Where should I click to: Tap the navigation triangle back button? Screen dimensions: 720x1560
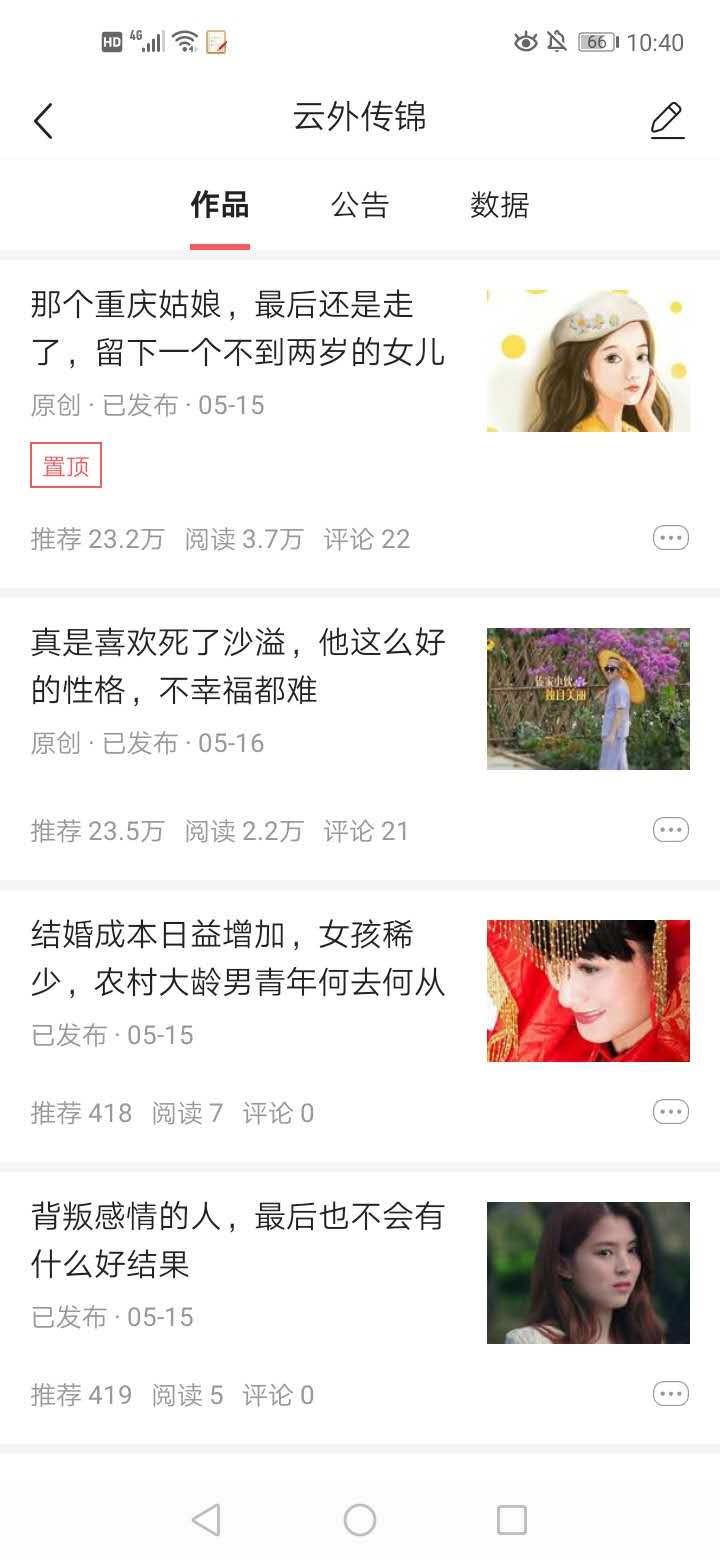pyautogui.click(x=206, y=1519)
